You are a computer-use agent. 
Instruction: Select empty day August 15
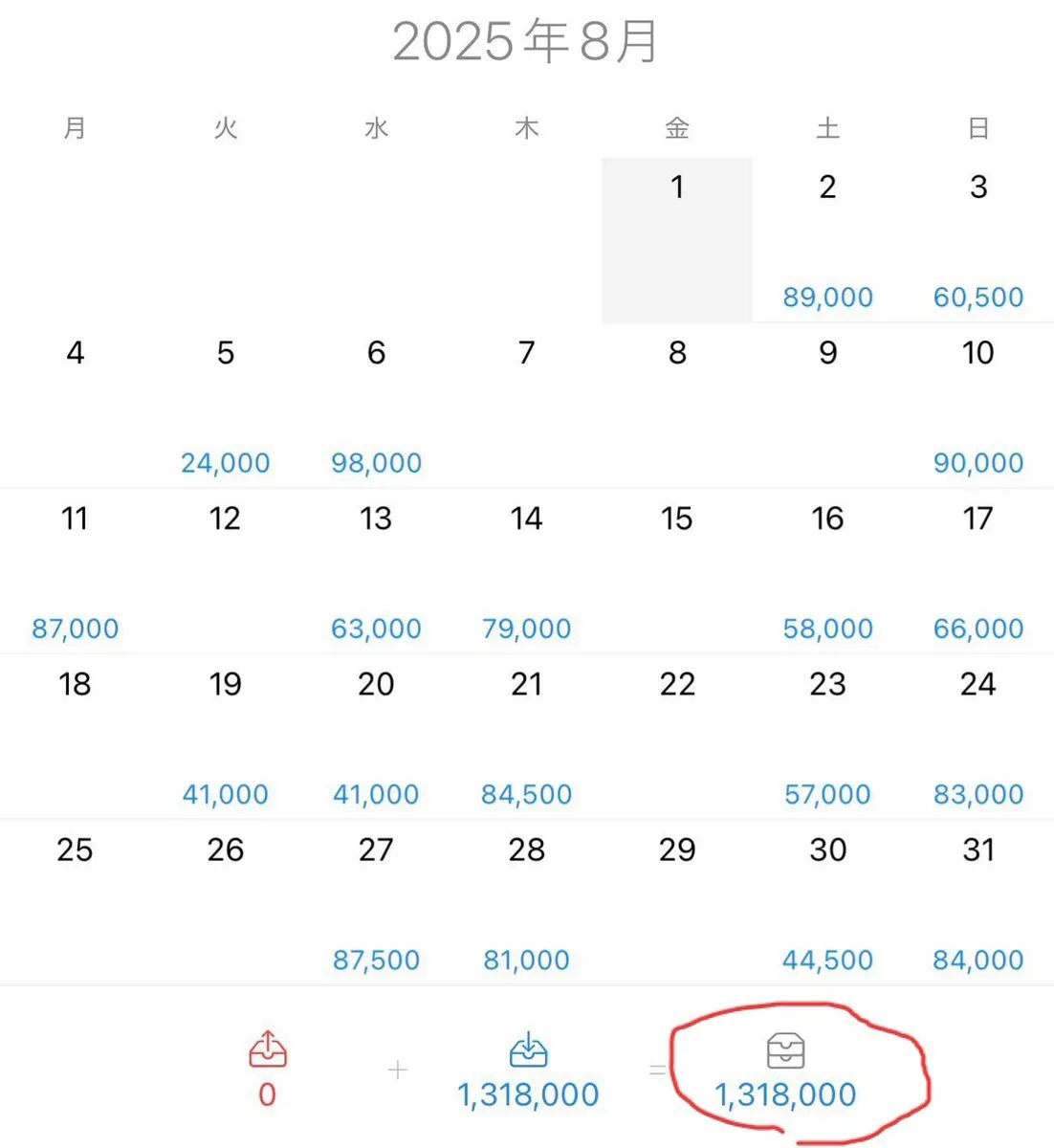pos(677,571)
